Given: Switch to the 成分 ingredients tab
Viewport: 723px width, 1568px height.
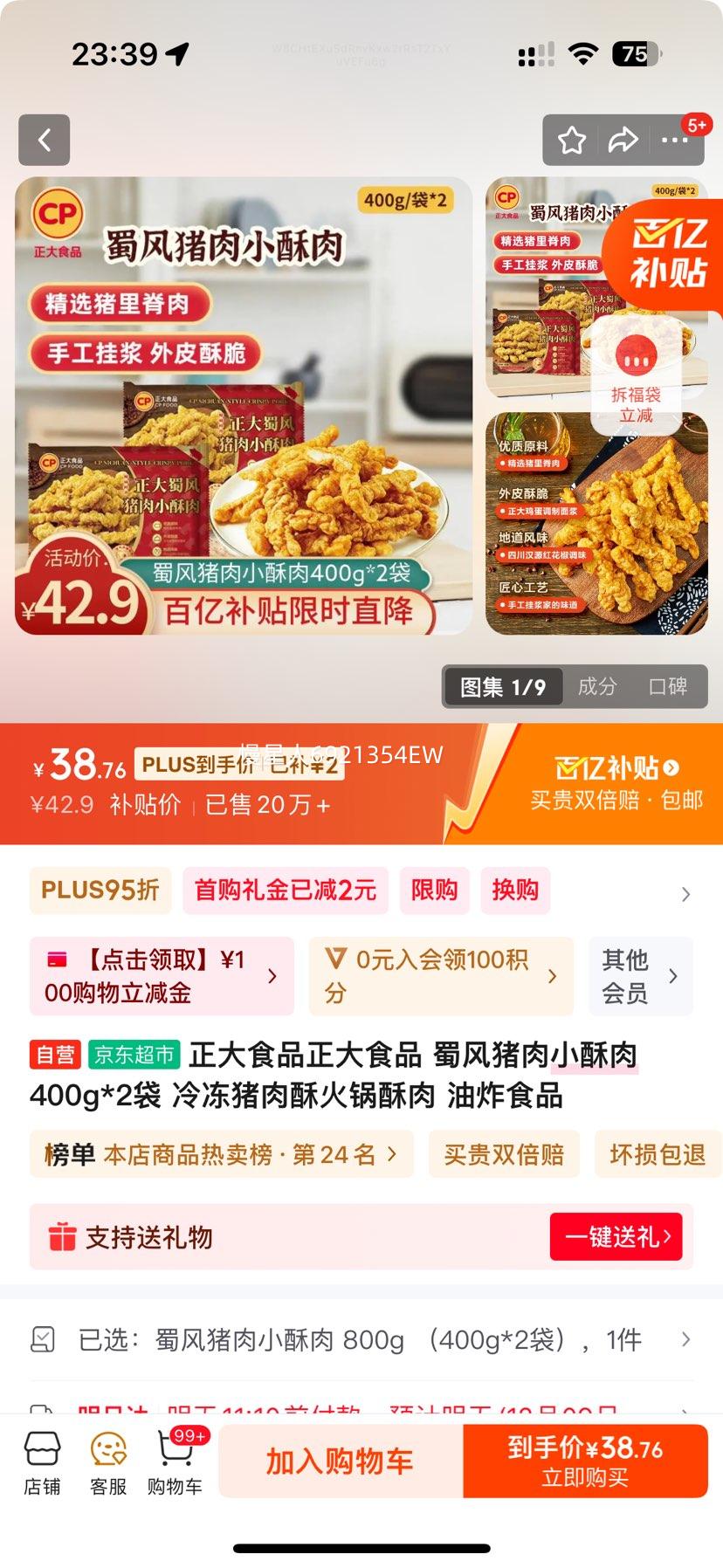Looking at the screenshot, I should pos(596,687).
